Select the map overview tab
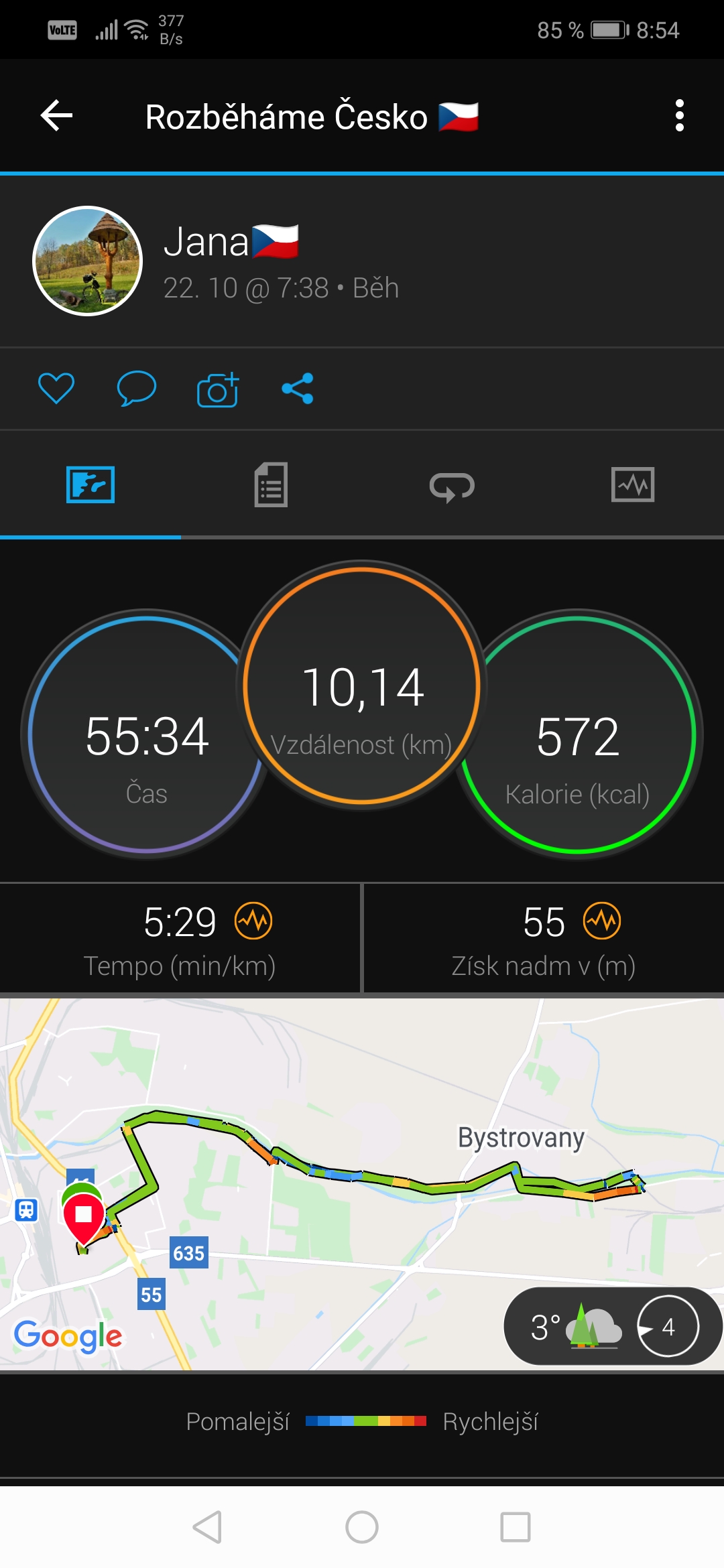Screen dimensions: 724x1568 (90, 484)
